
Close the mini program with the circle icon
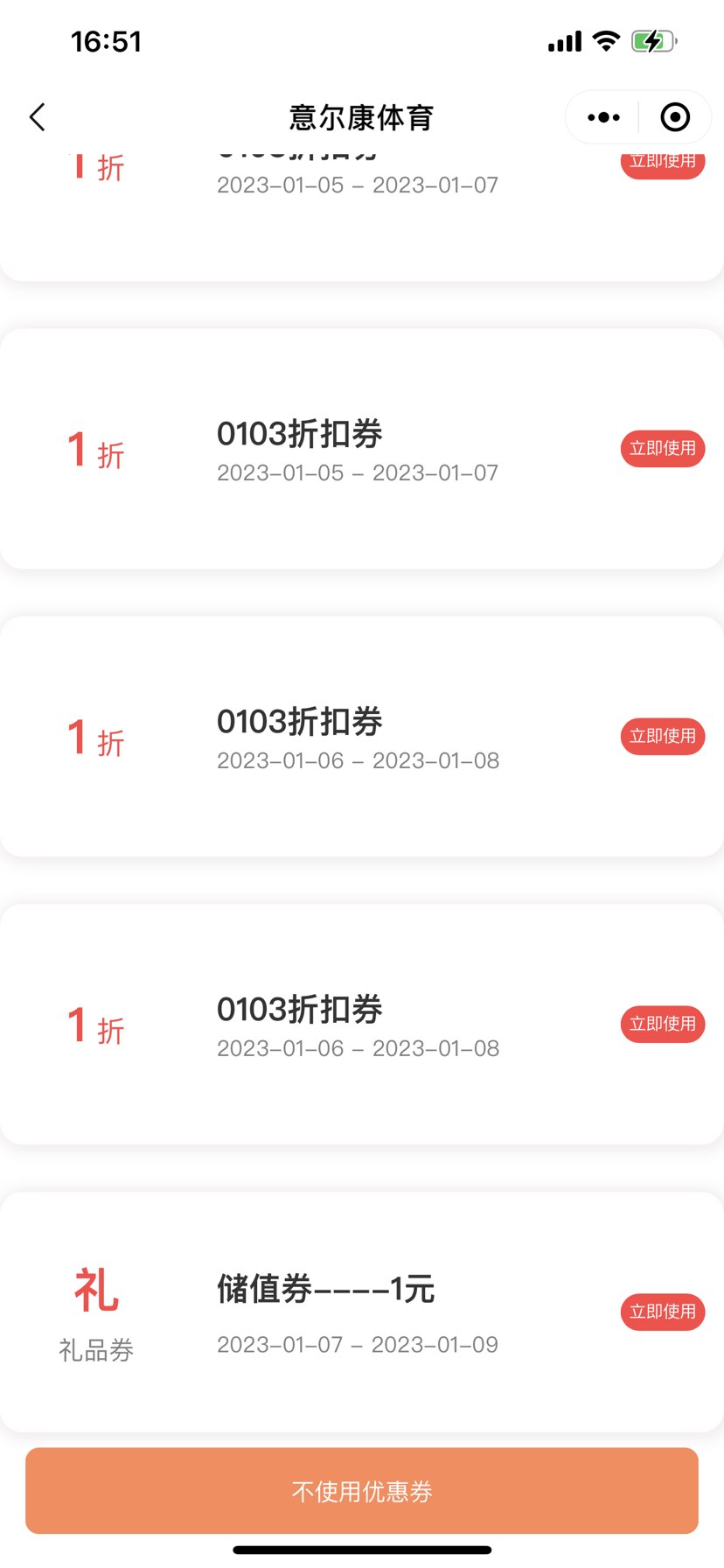point(675,117)
